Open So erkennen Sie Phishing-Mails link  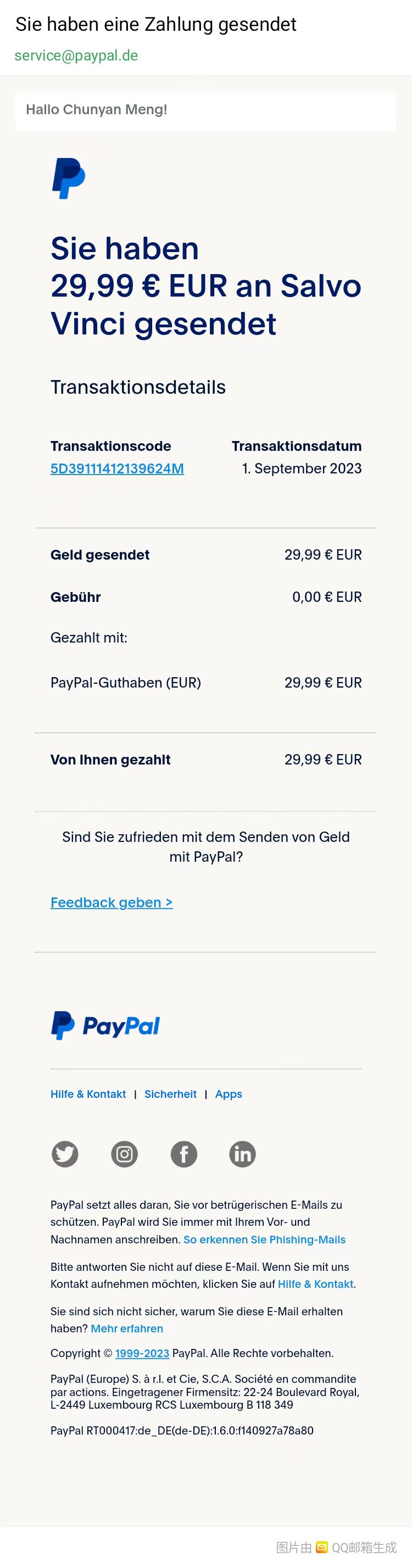[264, 1240]
